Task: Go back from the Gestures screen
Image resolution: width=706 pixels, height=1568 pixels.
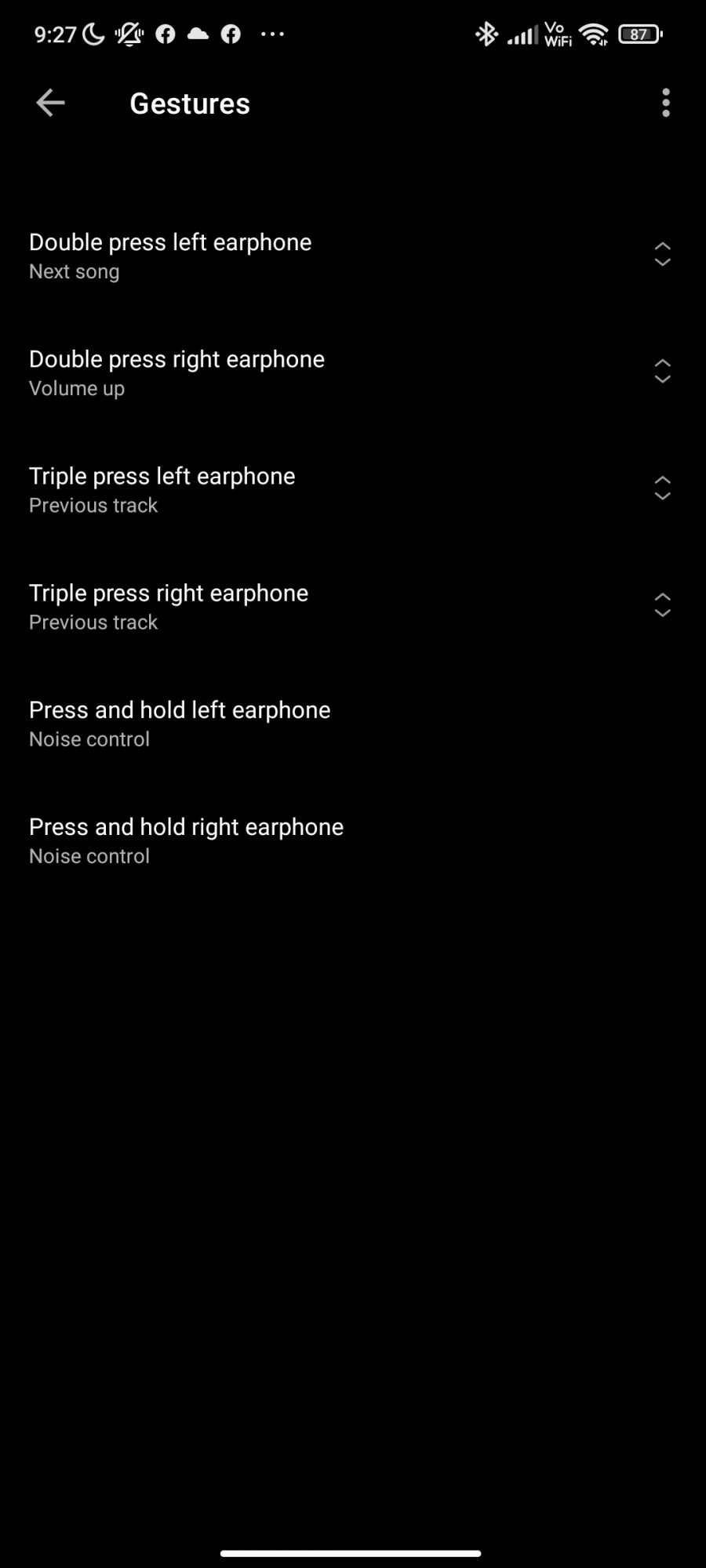Action: point(50,103)
